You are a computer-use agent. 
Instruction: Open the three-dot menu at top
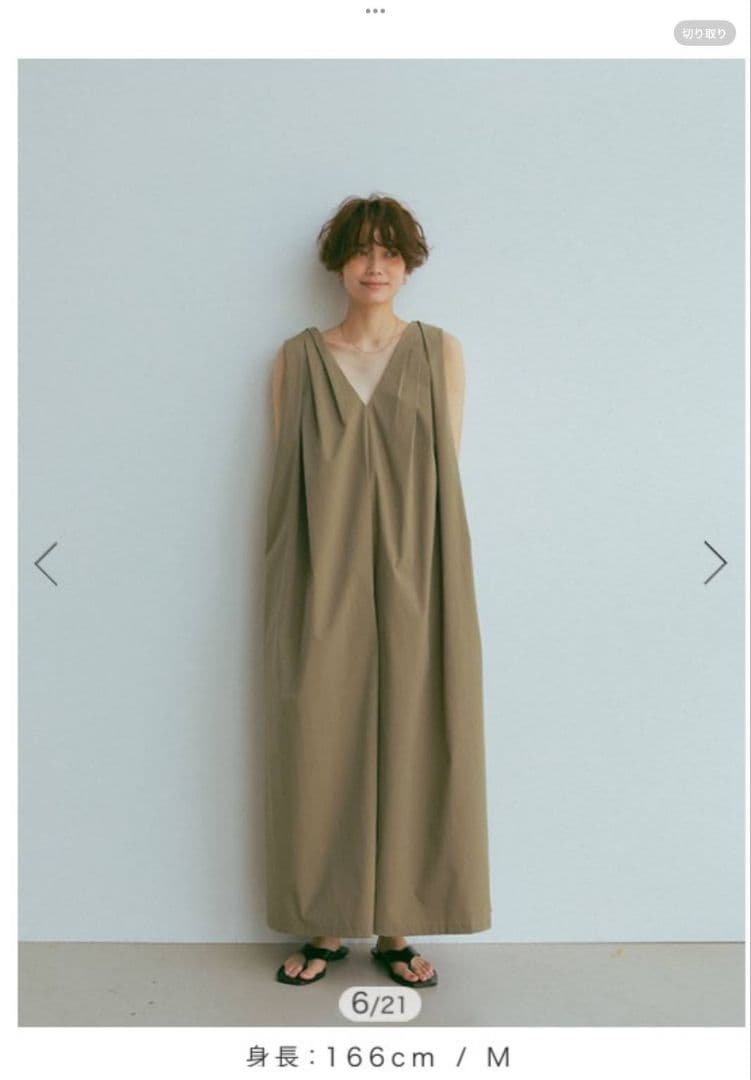(375, 11)
